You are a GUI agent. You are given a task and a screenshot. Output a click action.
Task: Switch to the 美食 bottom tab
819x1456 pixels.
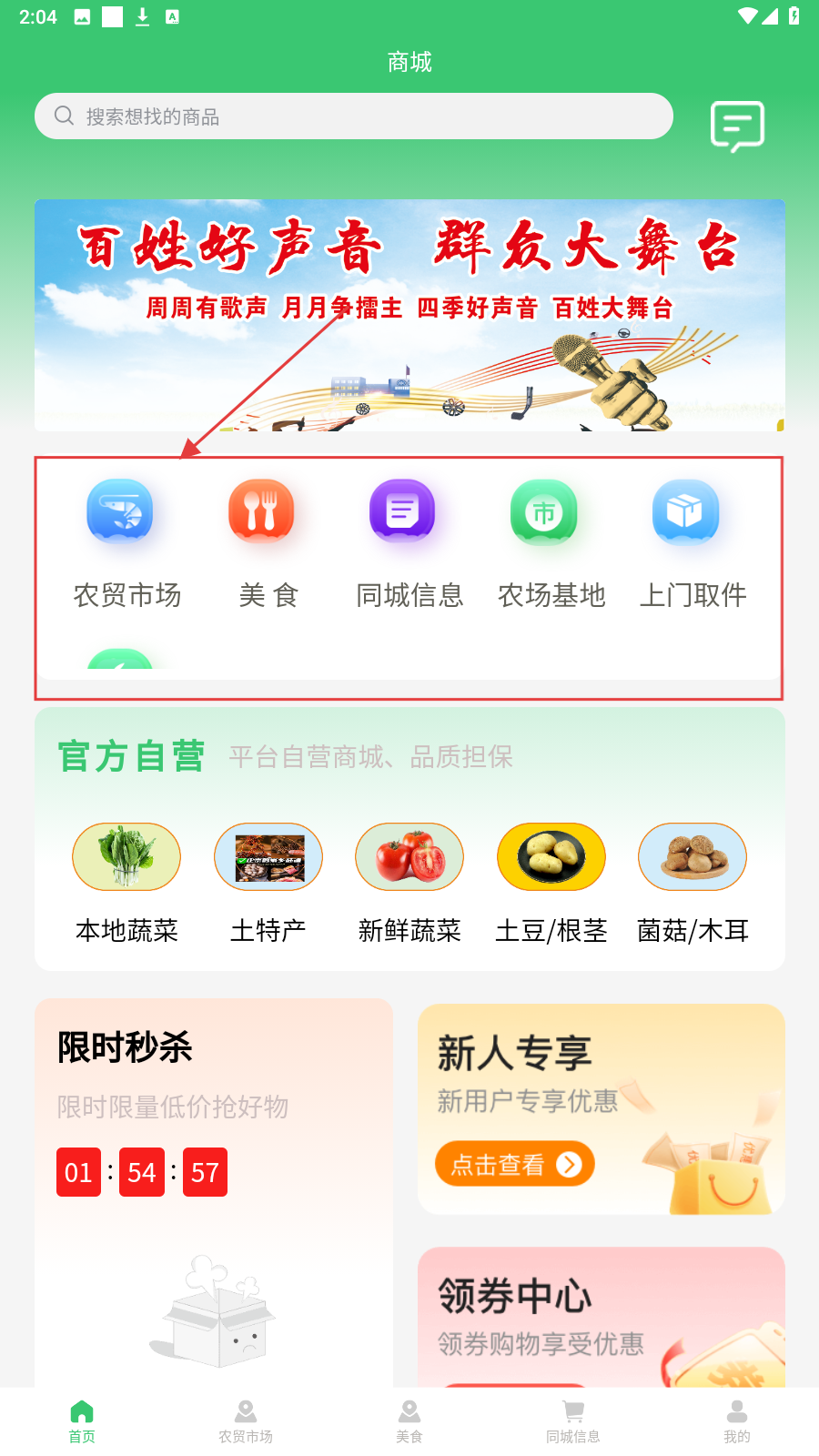(x=409, y=1421)
